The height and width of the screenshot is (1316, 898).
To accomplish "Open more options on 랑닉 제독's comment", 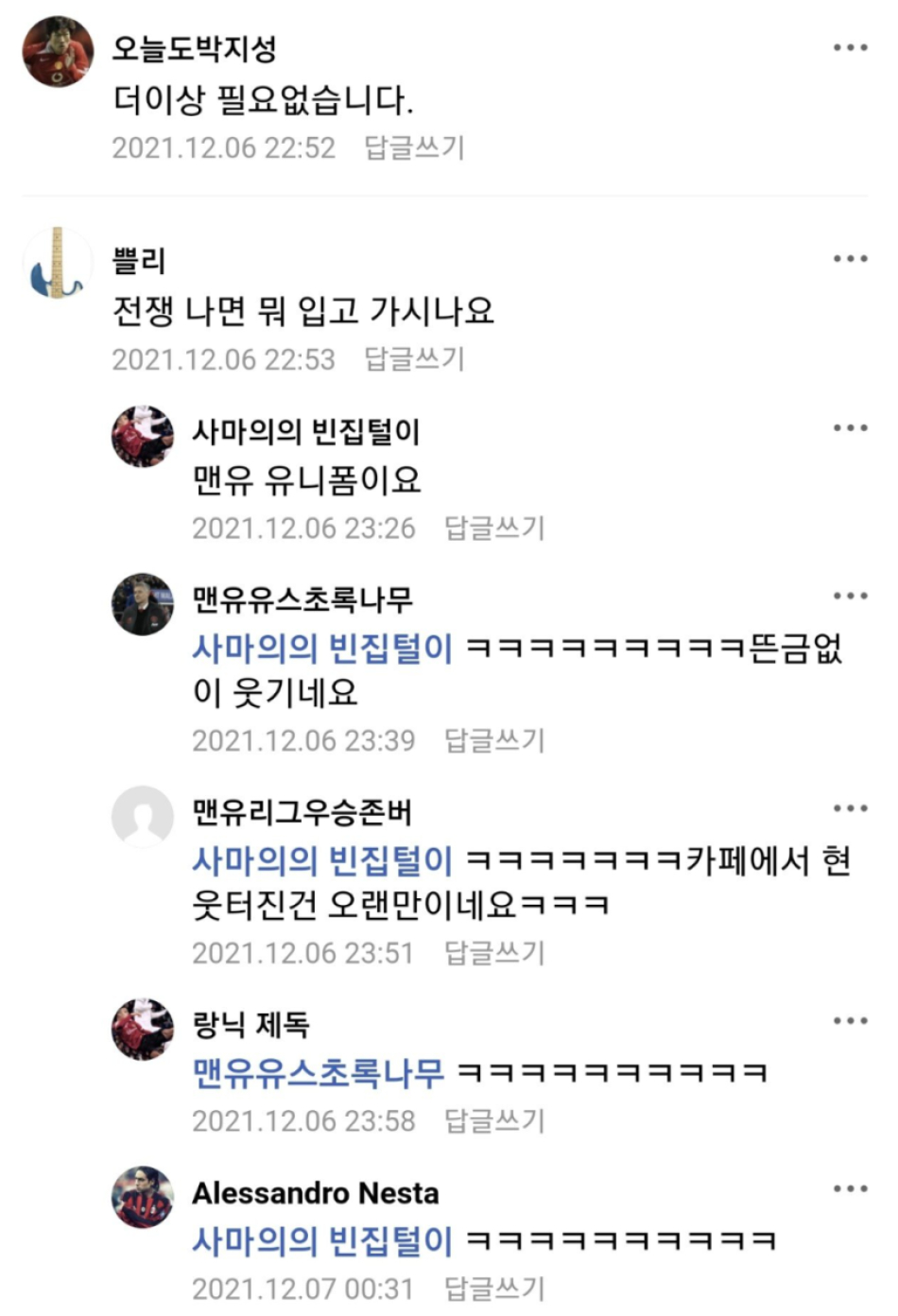I will coord(850,1021).
